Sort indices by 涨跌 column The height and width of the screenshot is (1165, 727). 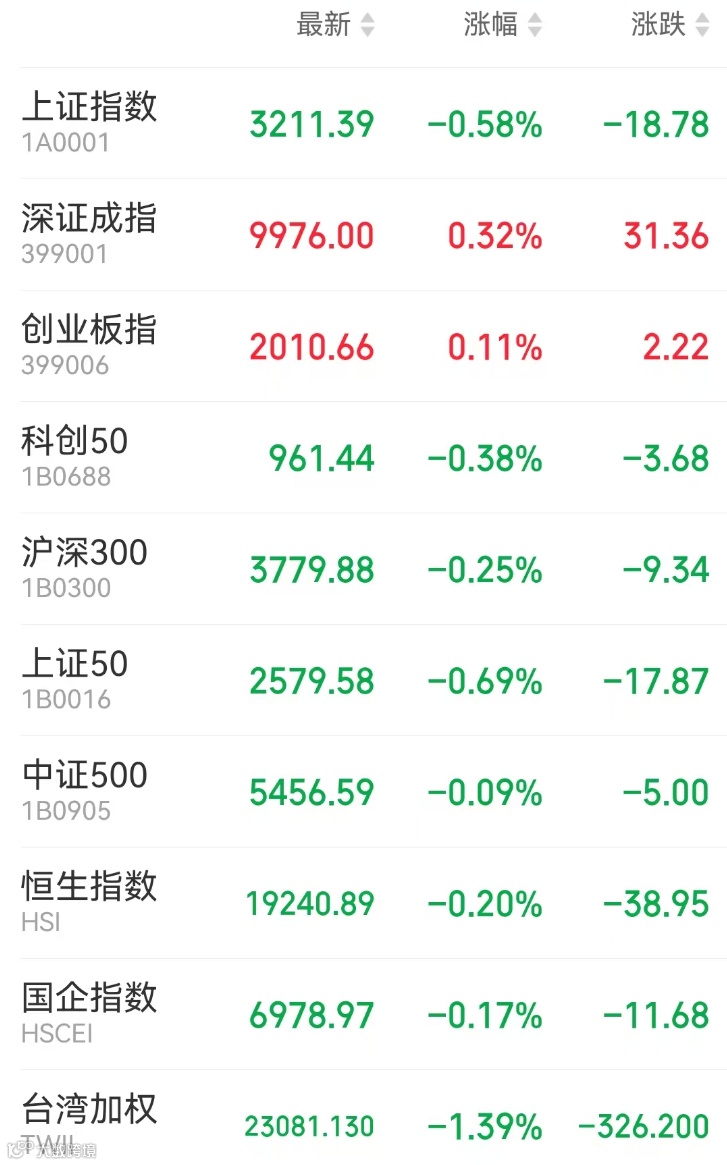[x=670, y=25]
